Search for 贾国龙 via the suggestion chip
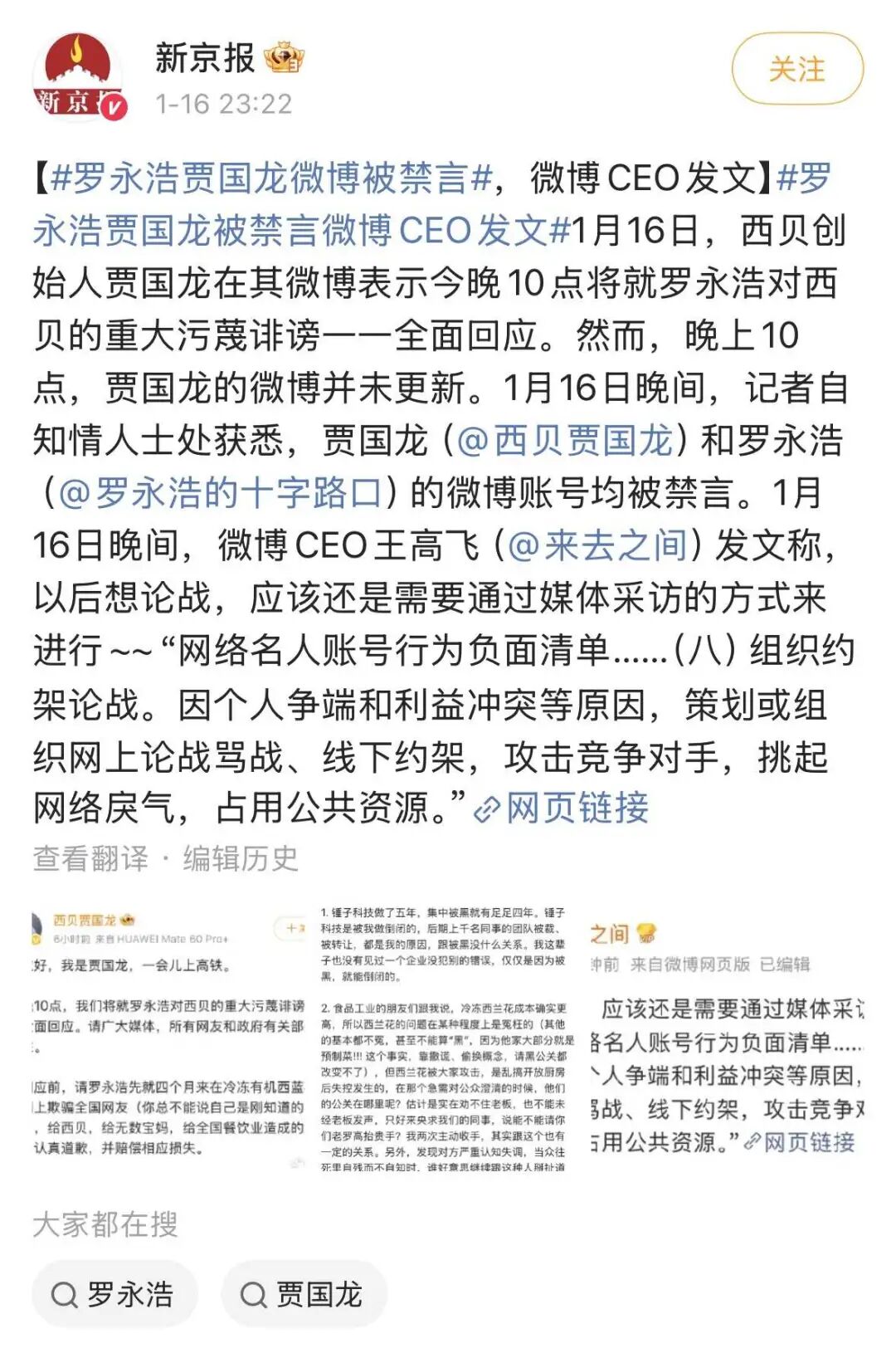 [304, 1294]
